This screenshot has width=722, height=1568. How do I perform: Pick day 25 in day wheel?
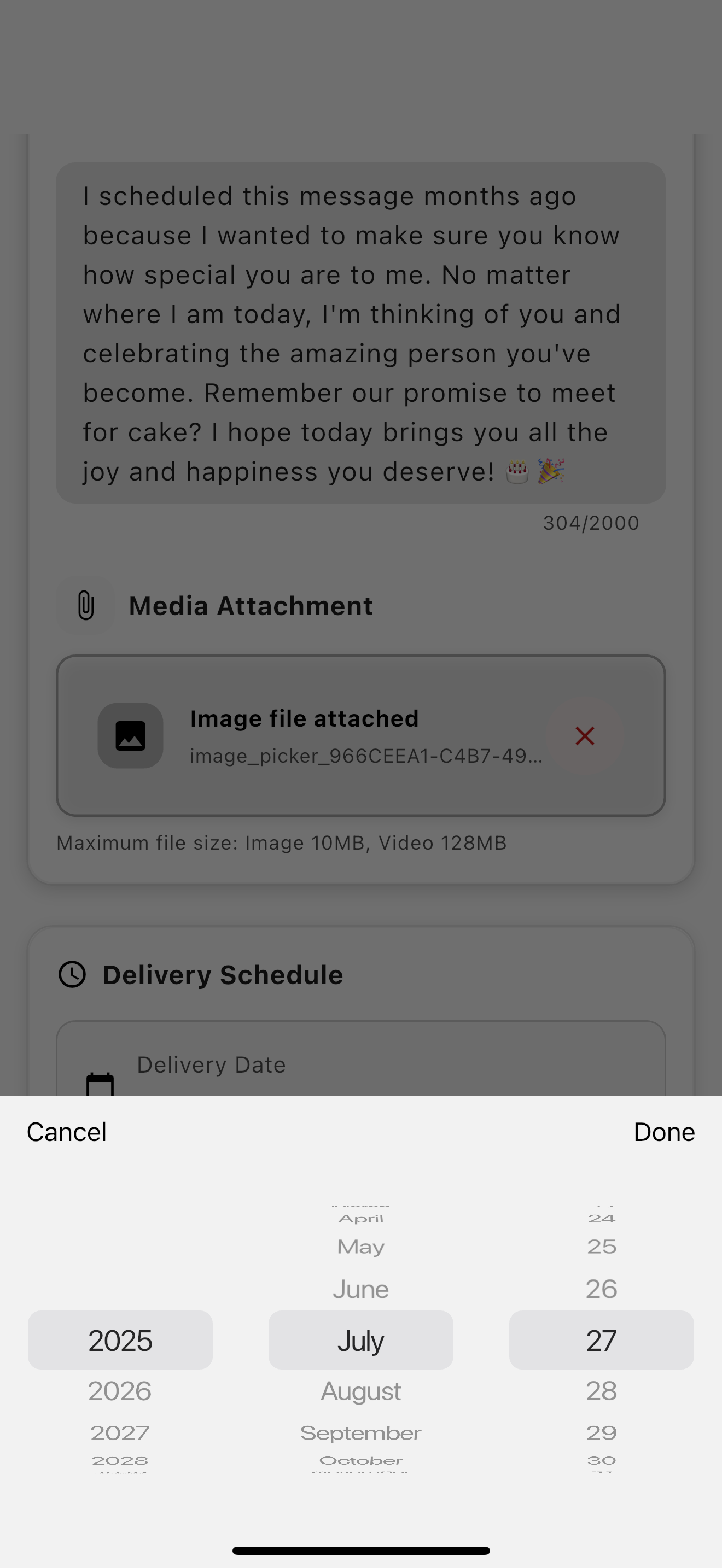[602, 1247]
